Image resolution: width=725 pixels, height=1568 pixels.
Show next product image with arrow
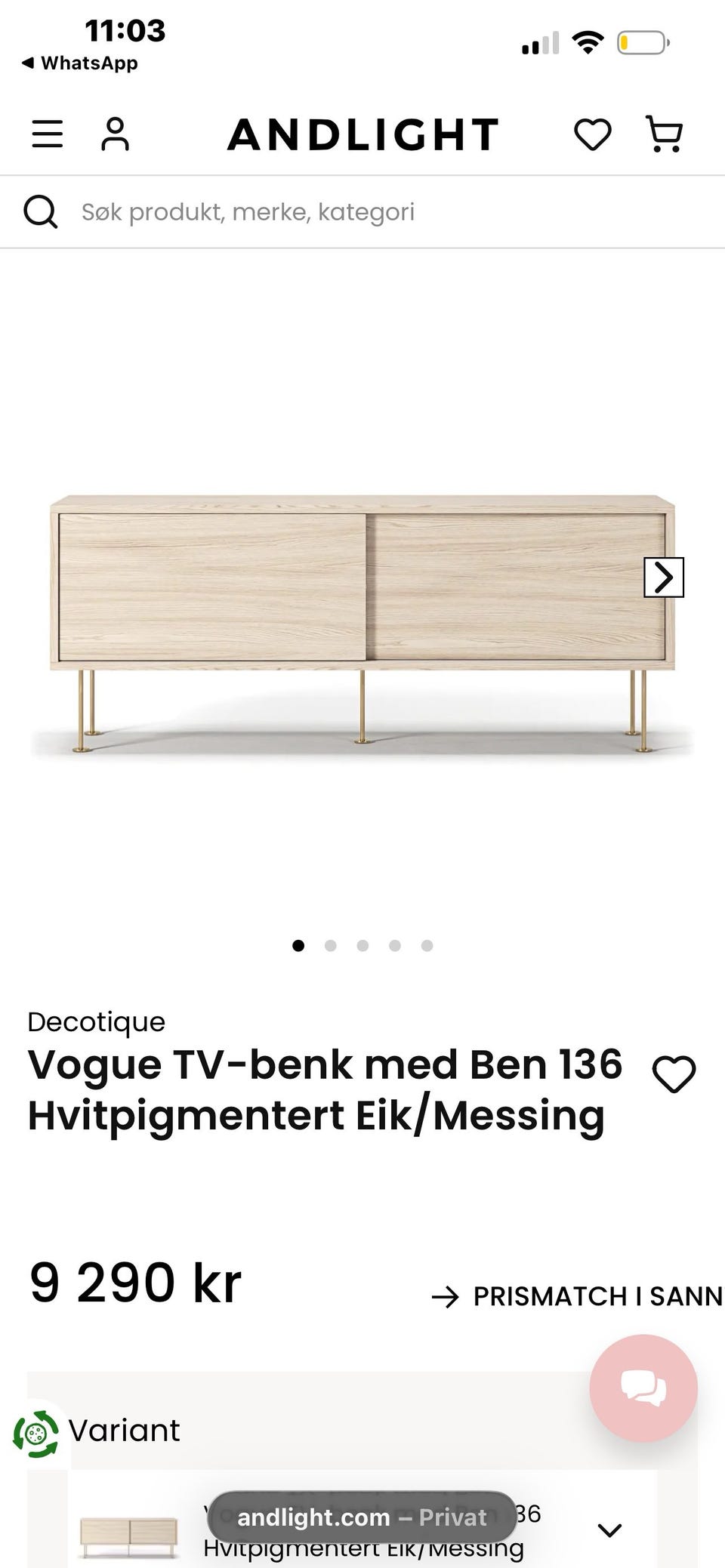pyautogui.click(x=664, y=578)
